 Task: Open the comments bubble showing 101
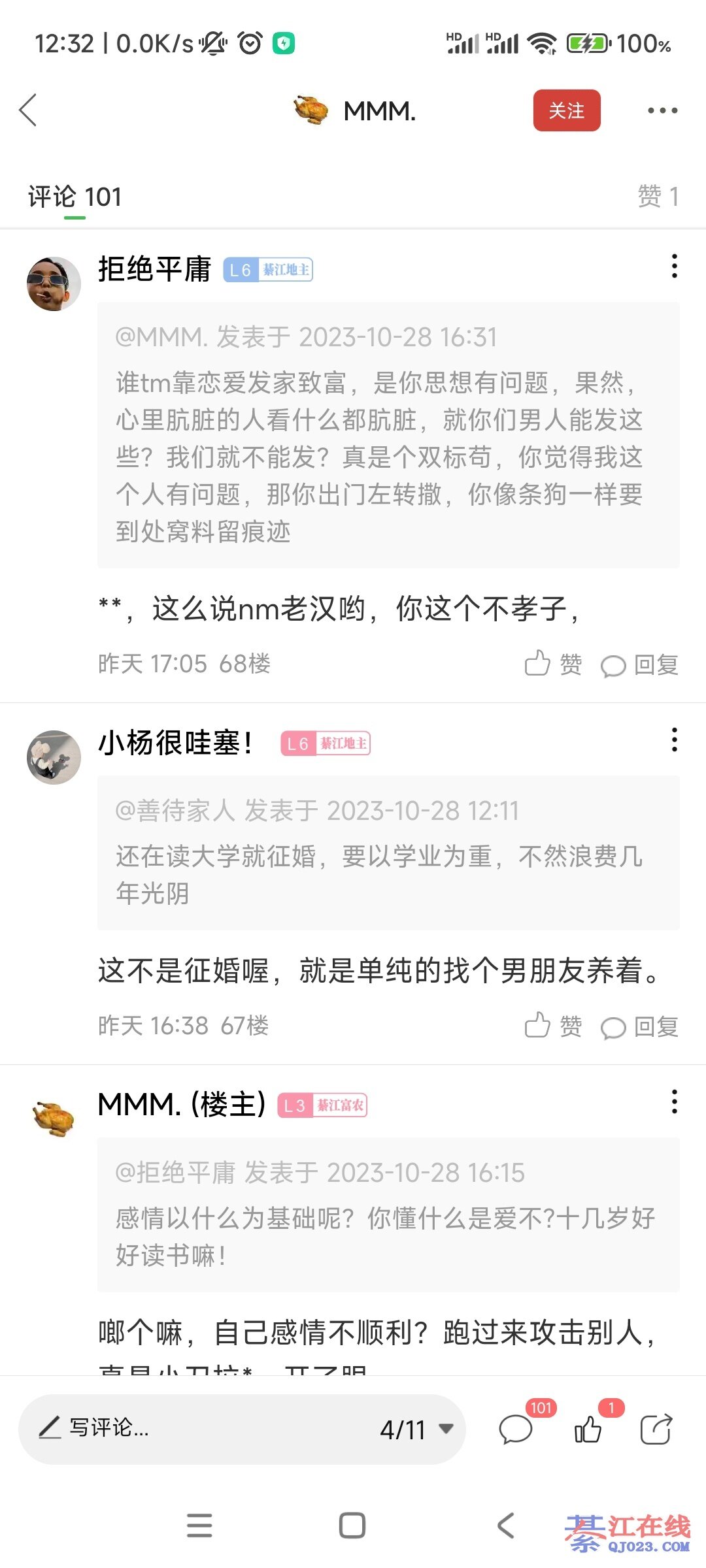pyautogui.click(x=516, y=1429)
